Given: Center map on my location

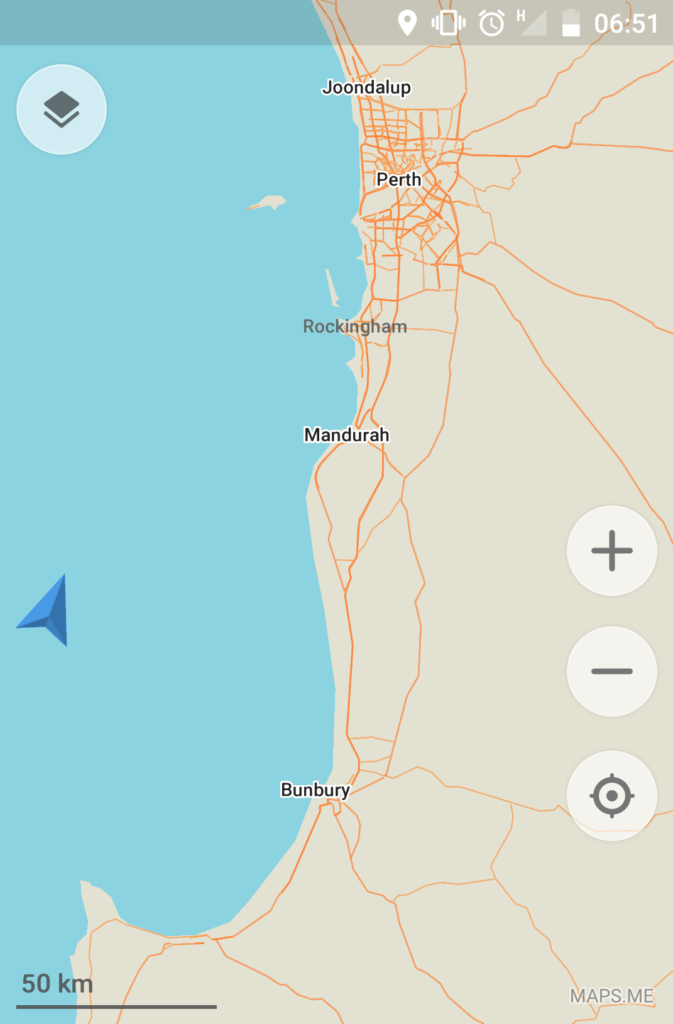Looking at the screenshot, I should tap(611, 796).
